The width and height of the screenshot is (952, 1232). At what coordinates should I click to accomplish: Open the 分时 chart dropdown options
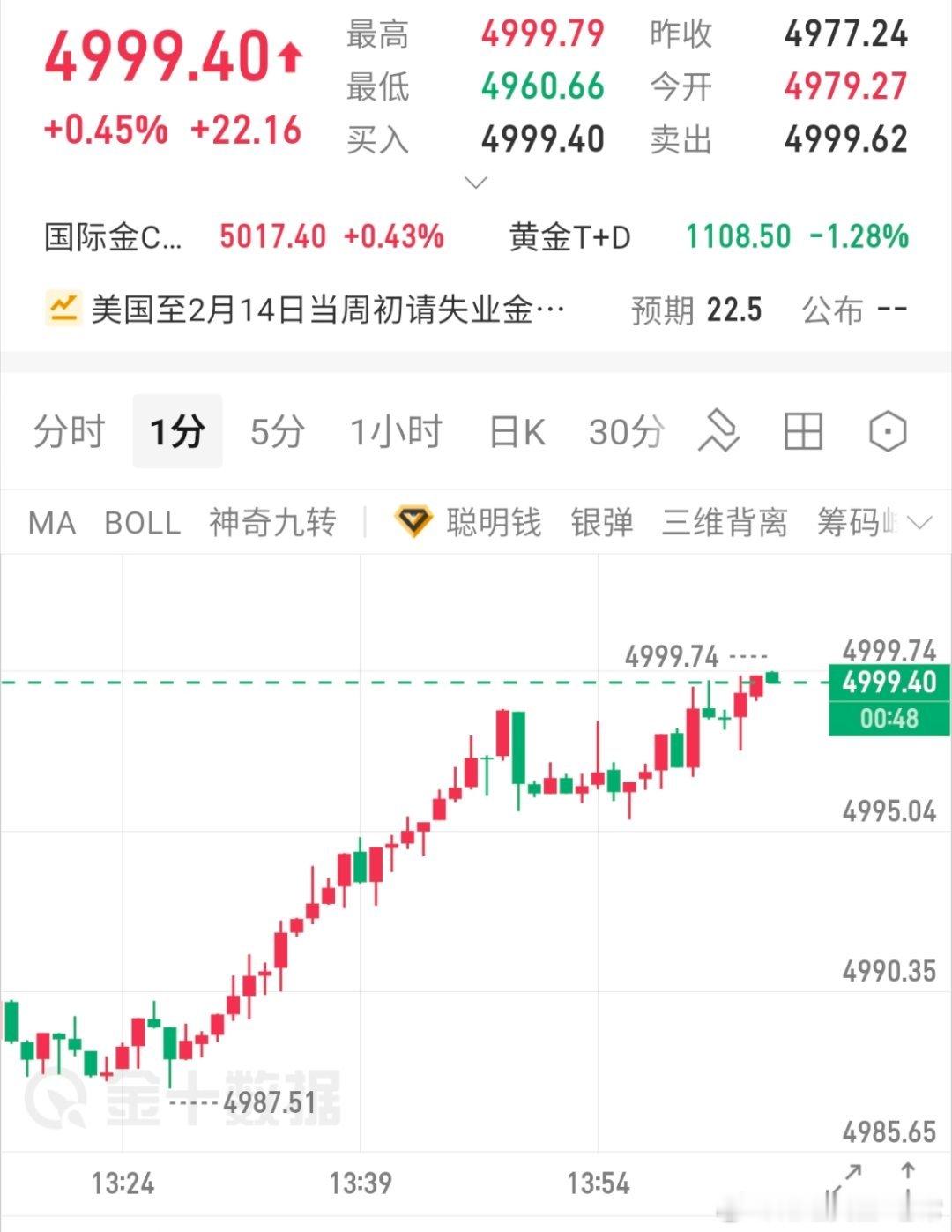click(x=68, y=431)
